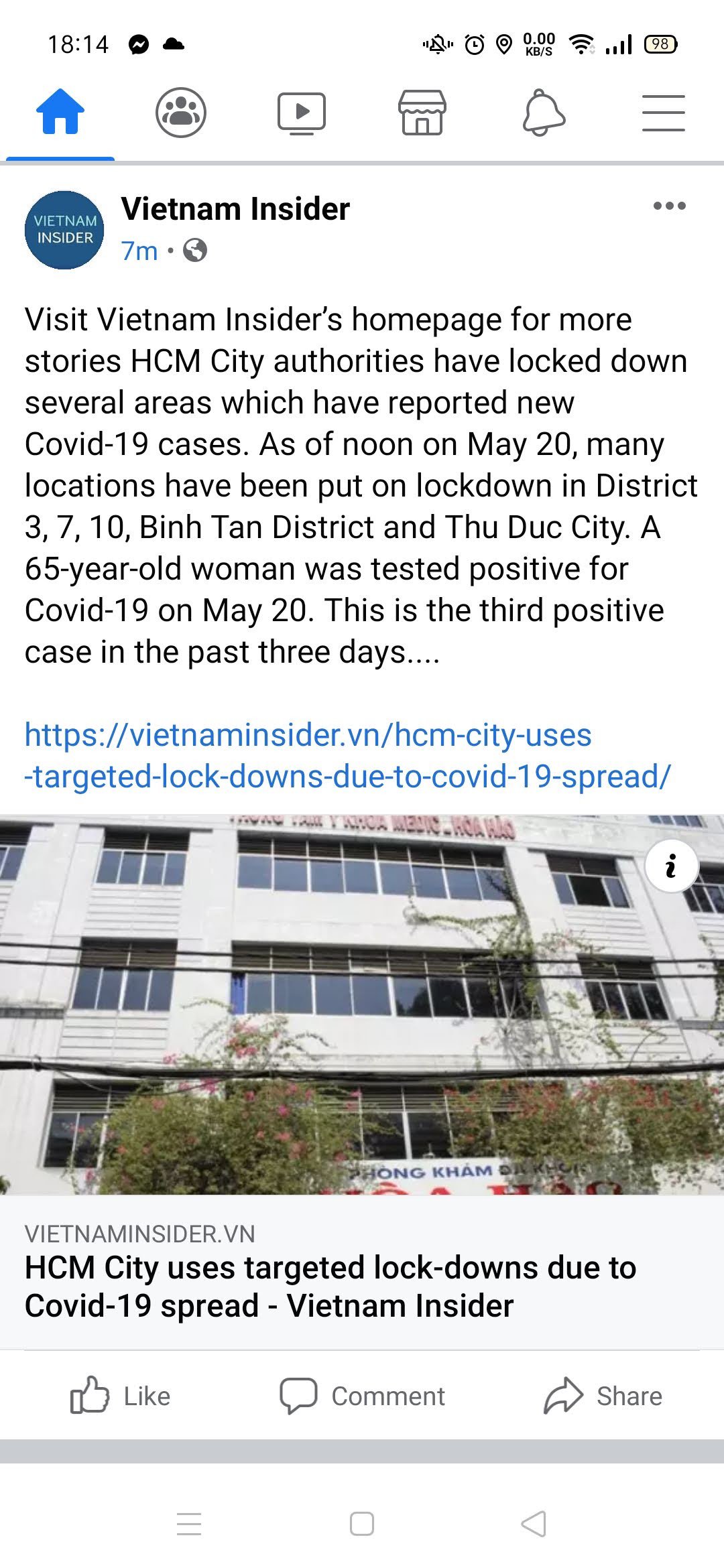Image resolution: width=724 pixels, height=1568 pixels.
Task: Share the Vietnam Insider post
Action: pyautogui.click(x=602, y=1396)
